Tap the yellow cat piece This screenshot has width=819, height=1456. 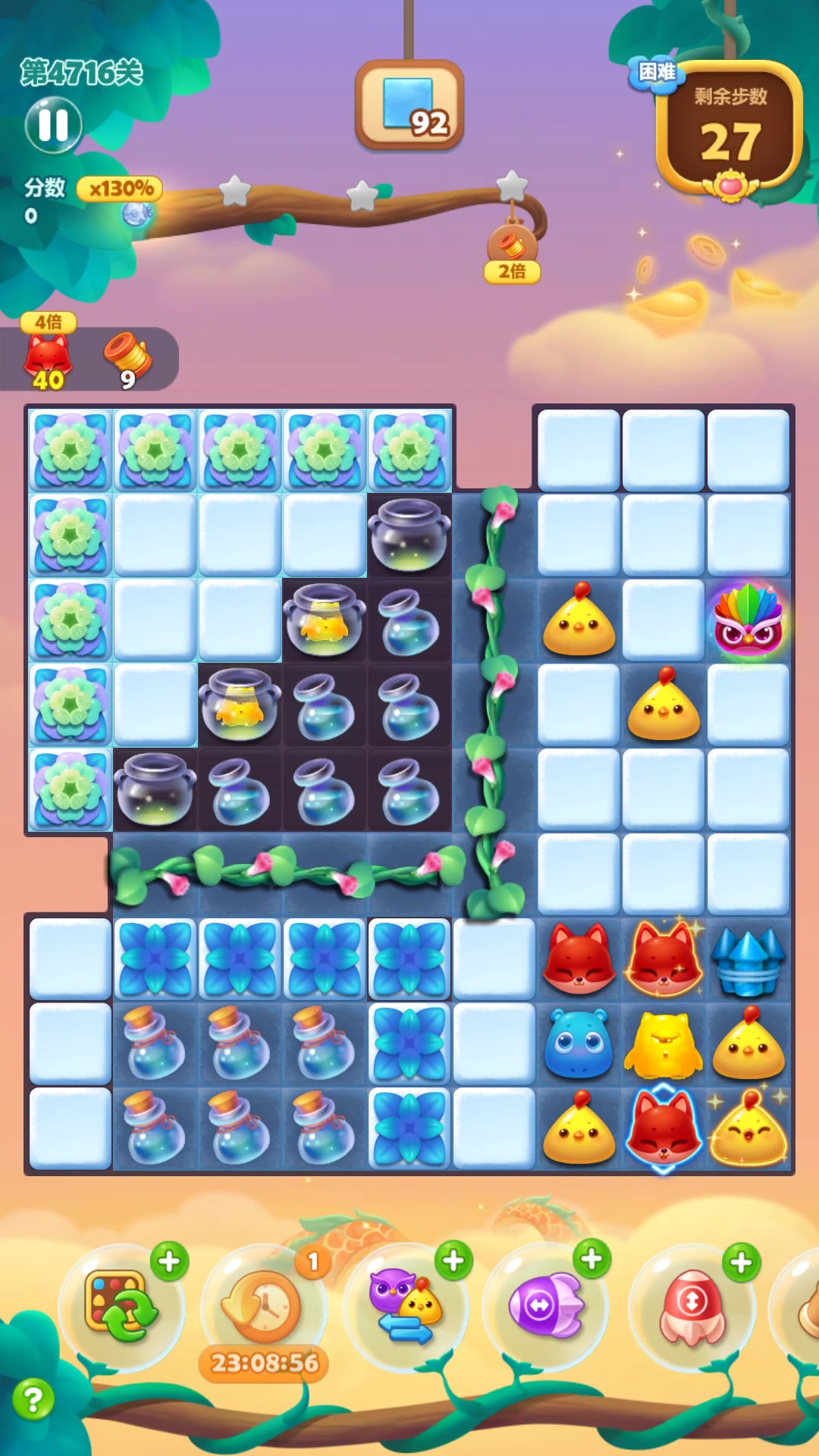(664, 1045)
